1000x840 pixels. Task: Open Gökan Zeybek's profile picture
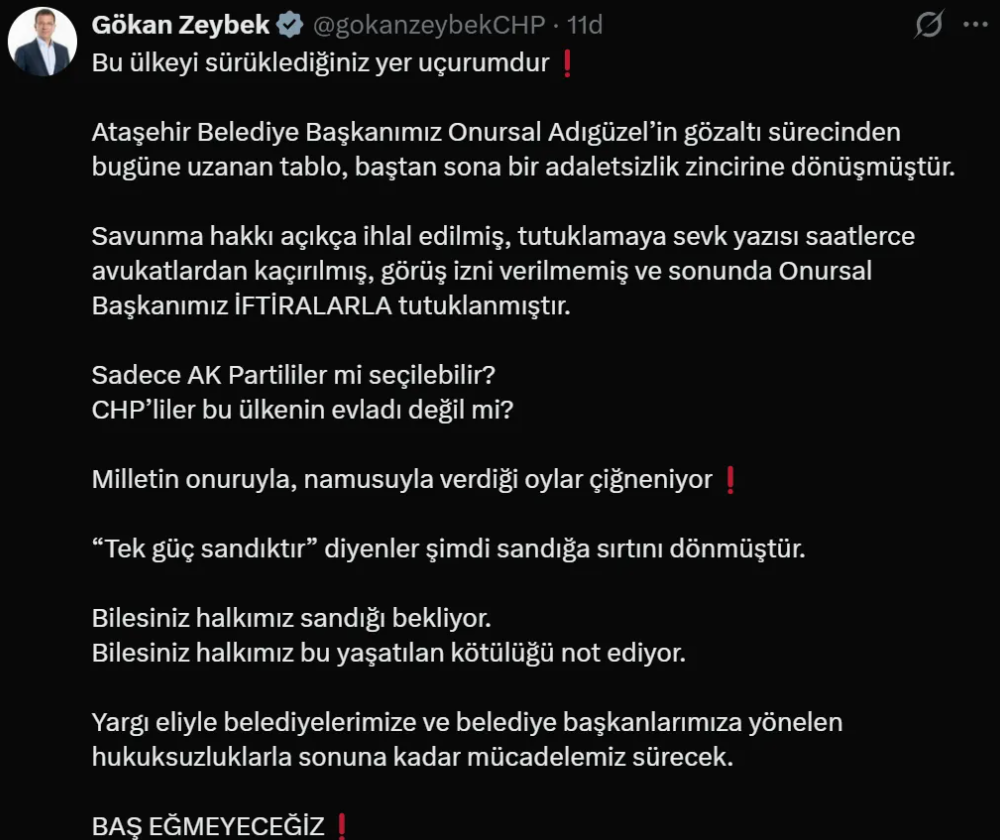point(42,43)
